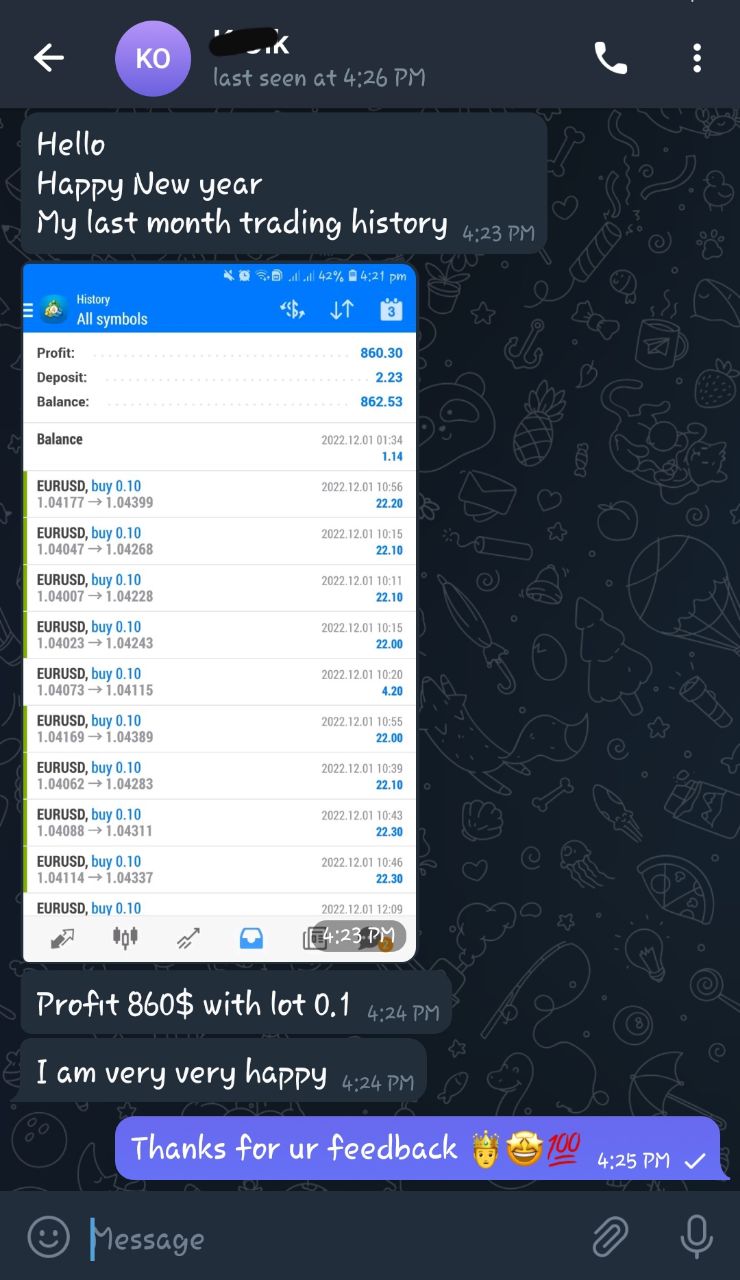Viewport: 740px width, 1280px height.
Task: Open the KO contact profile avatar
Action: tap(153, 59)
